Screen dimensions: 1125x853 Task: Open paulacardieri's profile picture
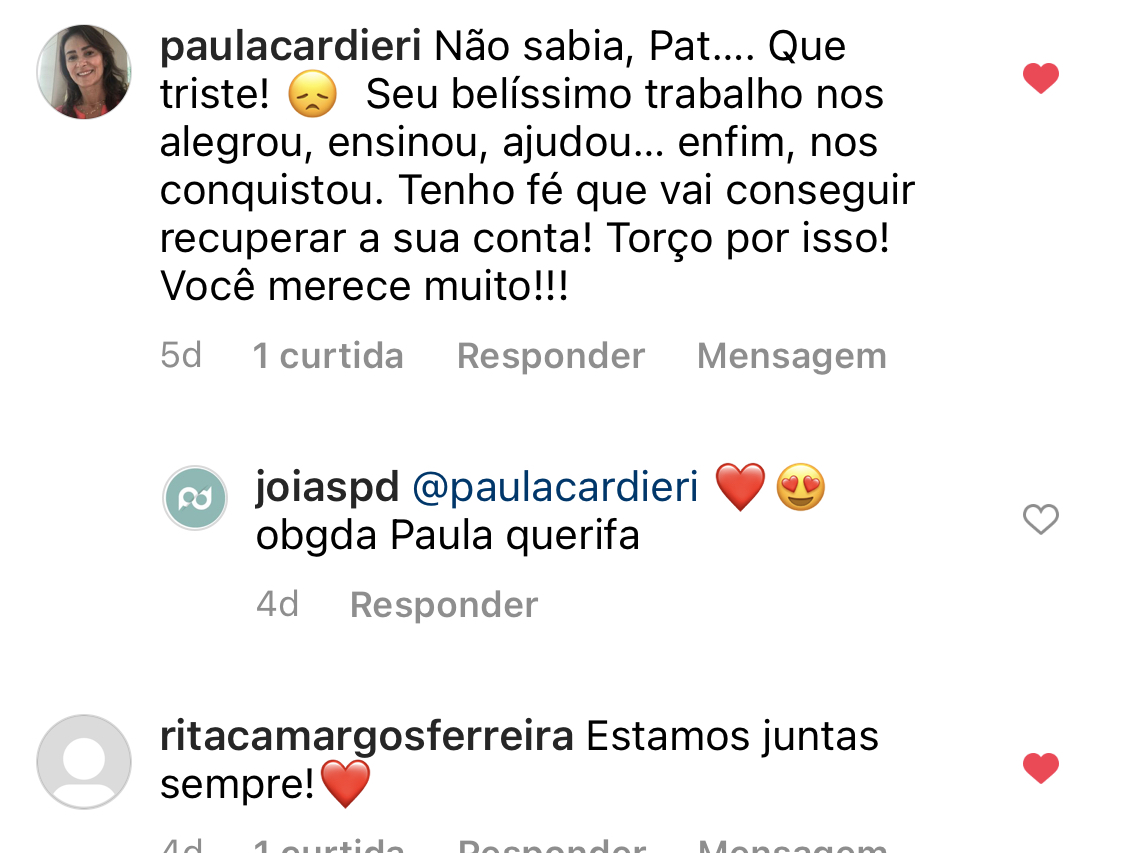tap(84, 72)
